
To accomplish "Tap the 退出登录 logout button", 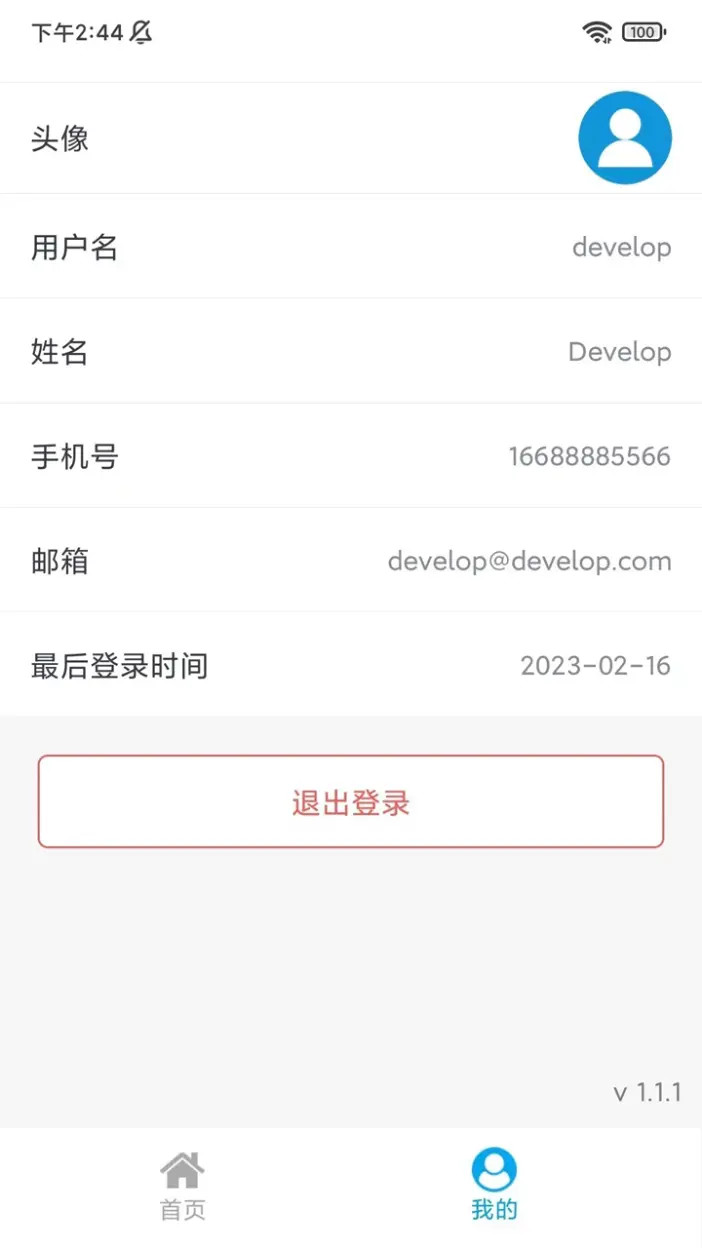I will click(351, 802).
